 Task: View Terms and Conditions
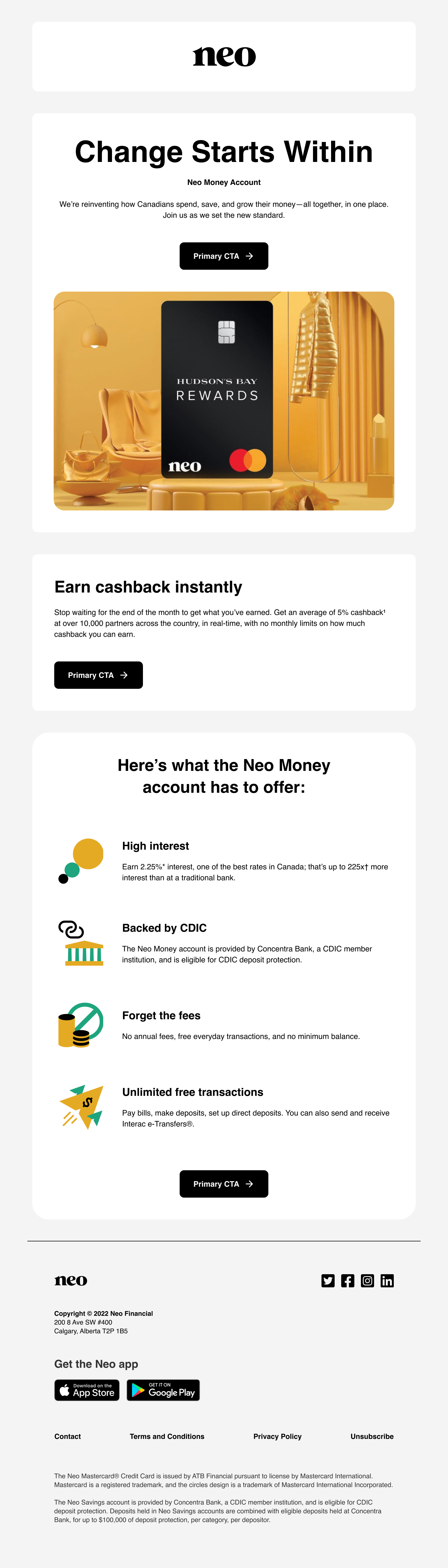pos(167,1436)
